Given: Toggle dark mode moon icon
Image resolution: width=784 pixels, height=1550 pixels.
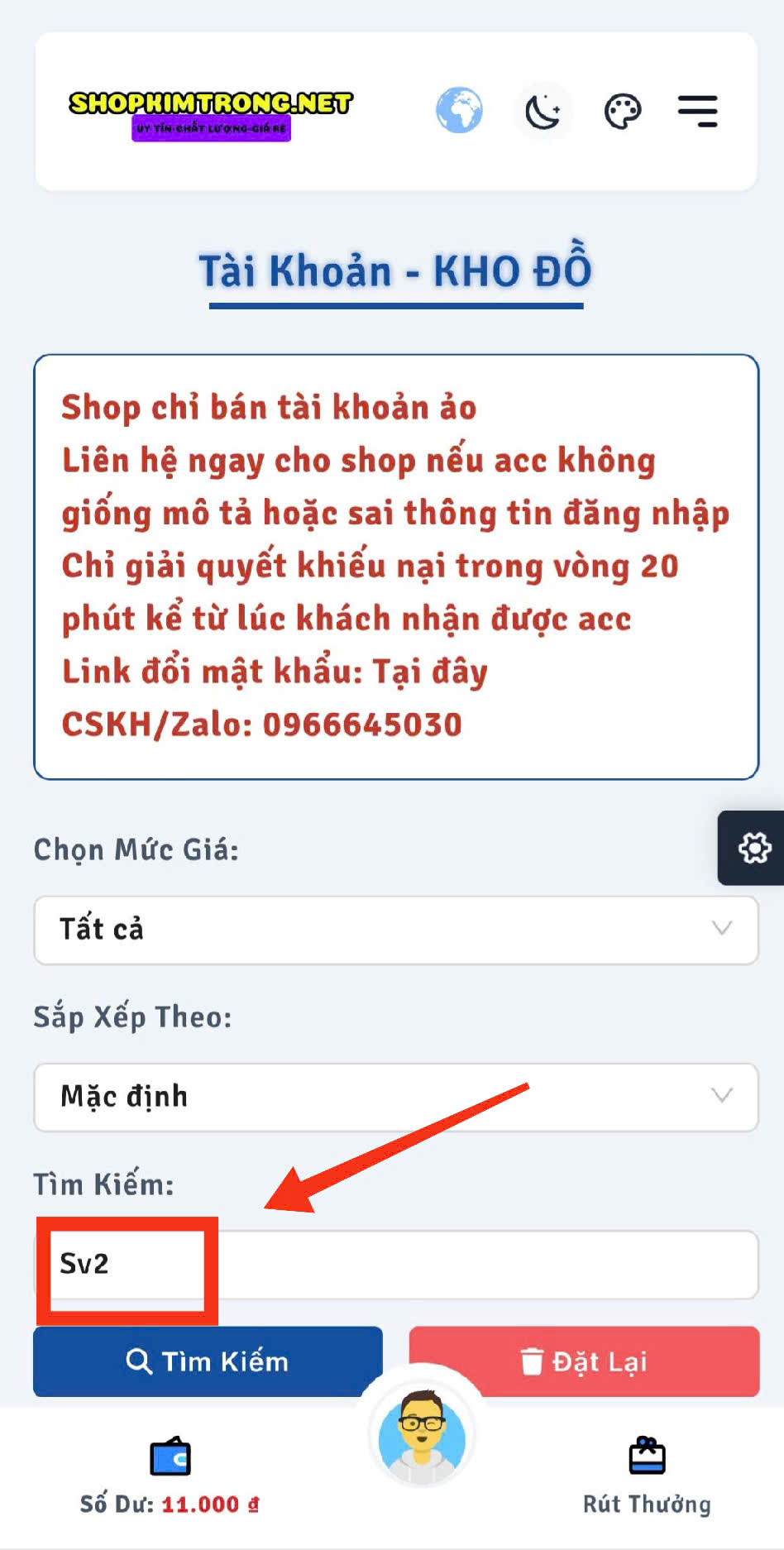Looking at the screenshot, I should (x=543, y=111).
